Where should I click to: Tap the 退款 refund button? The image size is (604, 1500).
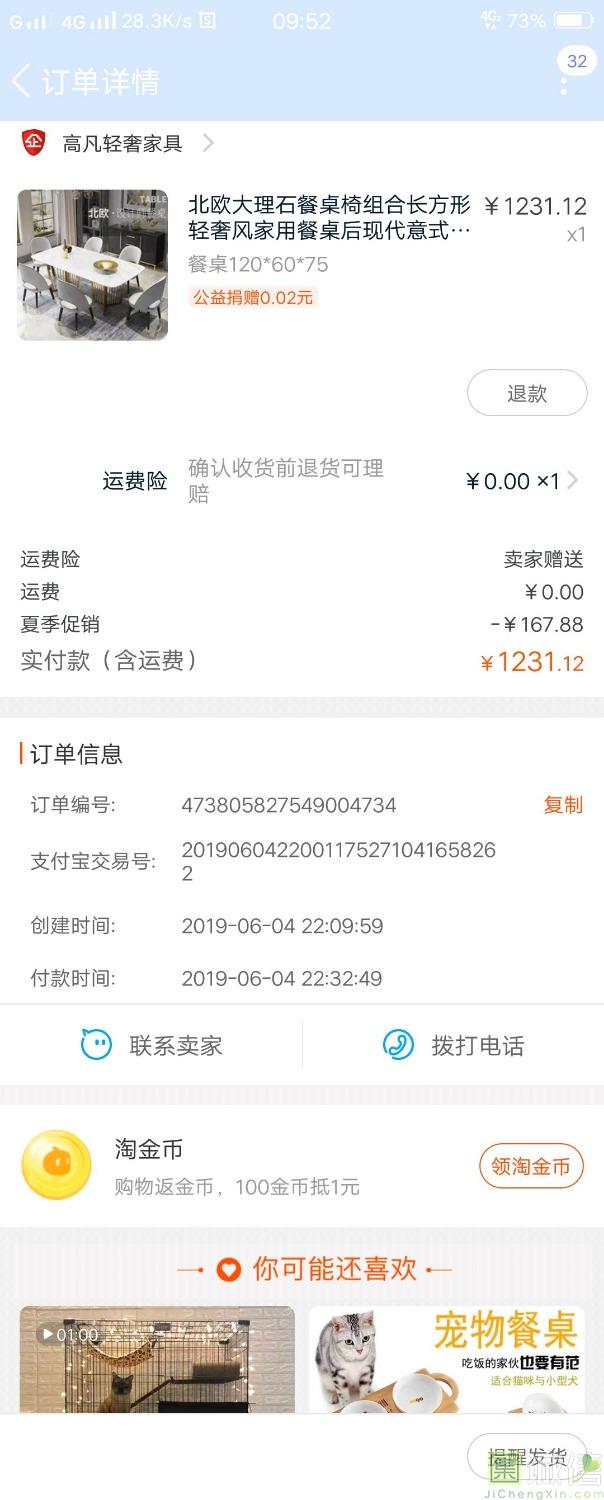click(527, 393)
